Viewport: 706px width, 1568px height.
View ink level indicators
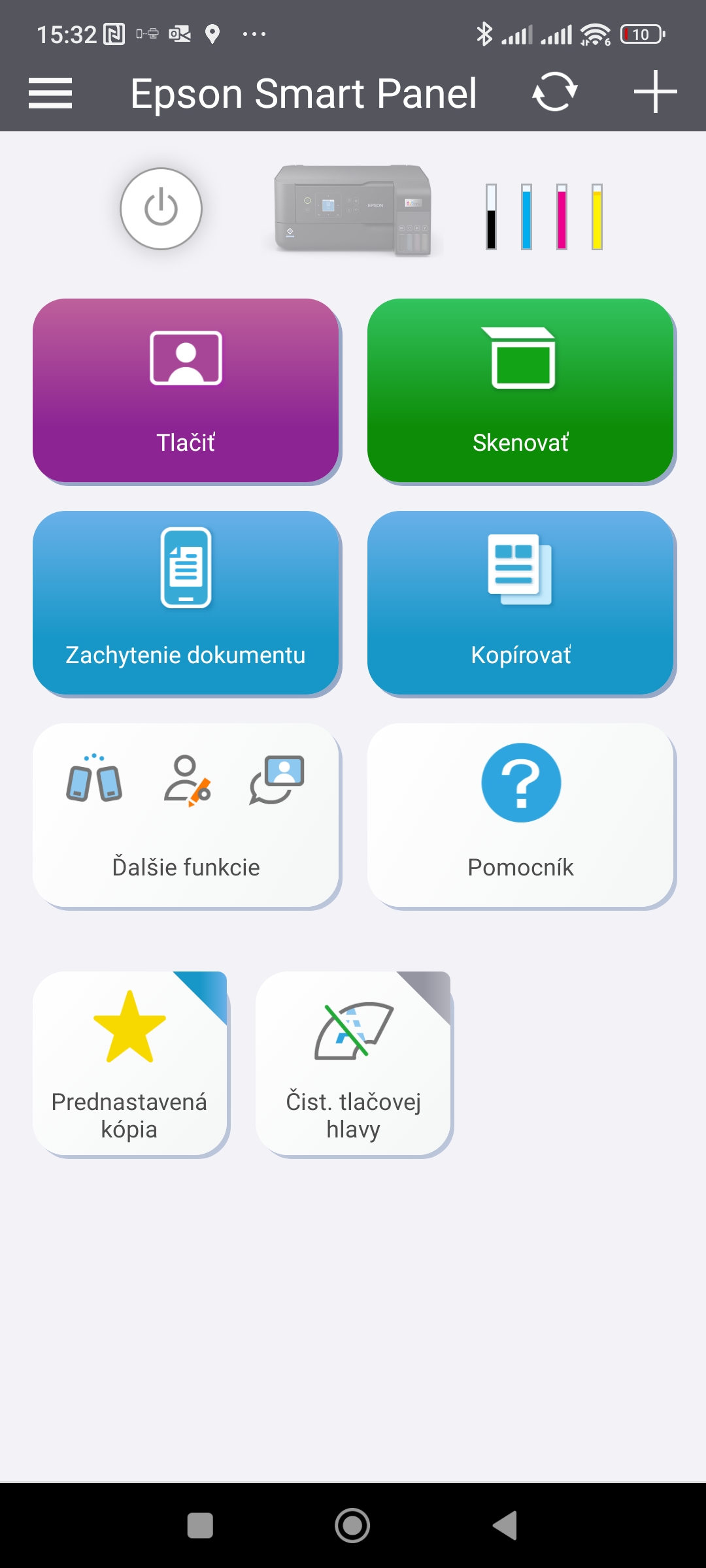tap(543, 217)
